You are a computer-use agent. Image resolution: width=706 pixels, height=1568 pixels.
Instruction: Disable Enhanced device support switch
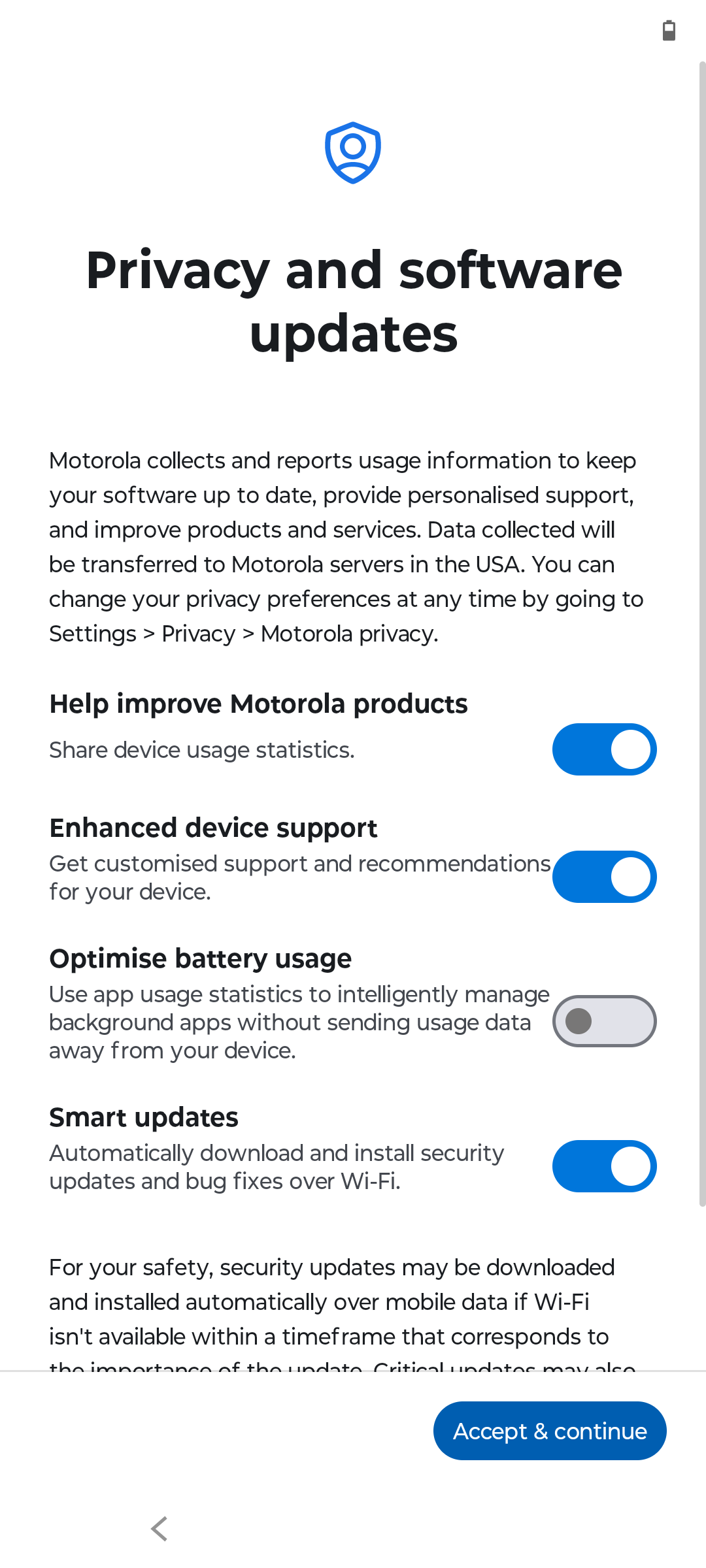[604, 877]
